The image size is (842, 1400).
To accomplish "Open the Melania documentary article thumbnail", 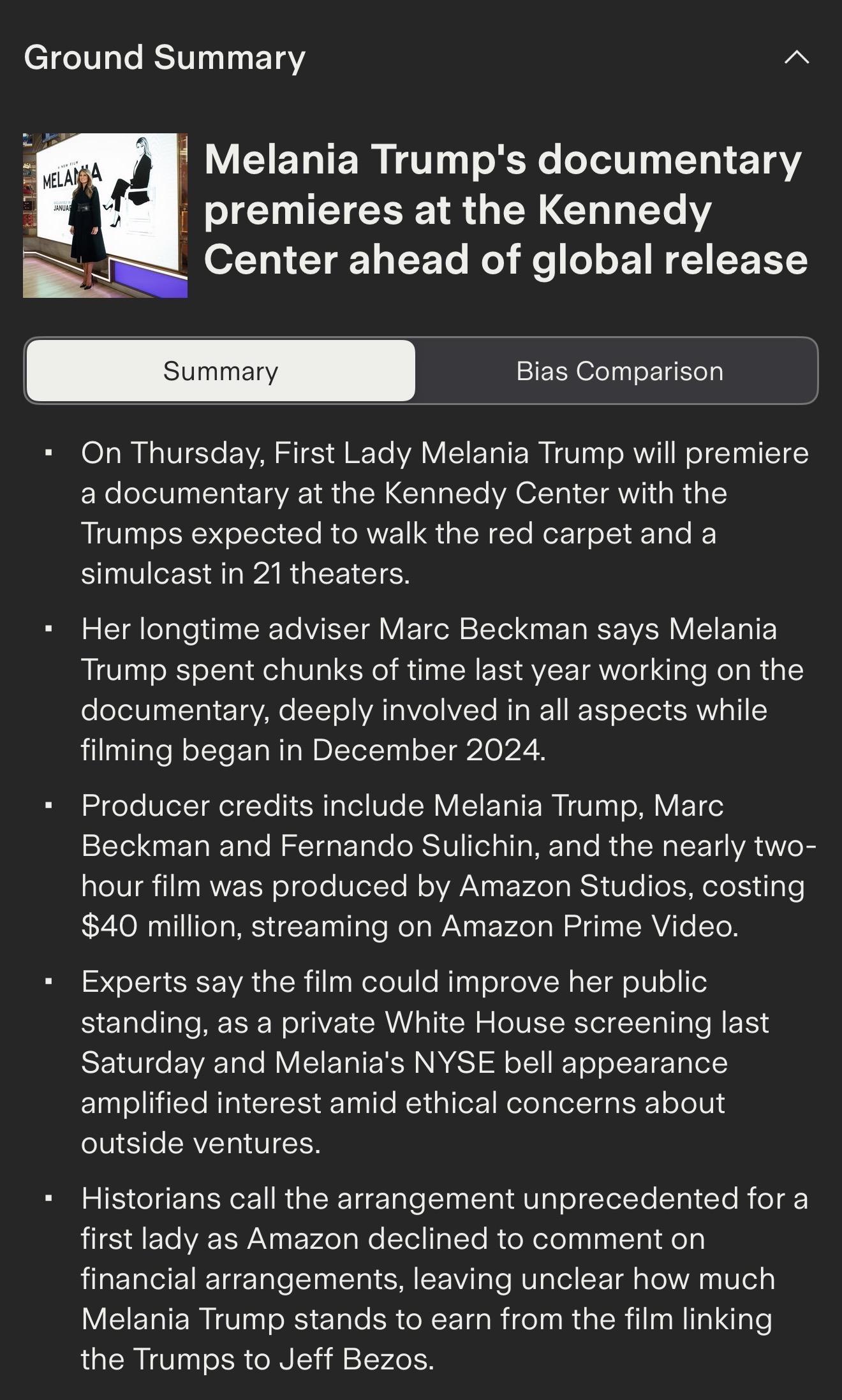I will click(105, 216).
